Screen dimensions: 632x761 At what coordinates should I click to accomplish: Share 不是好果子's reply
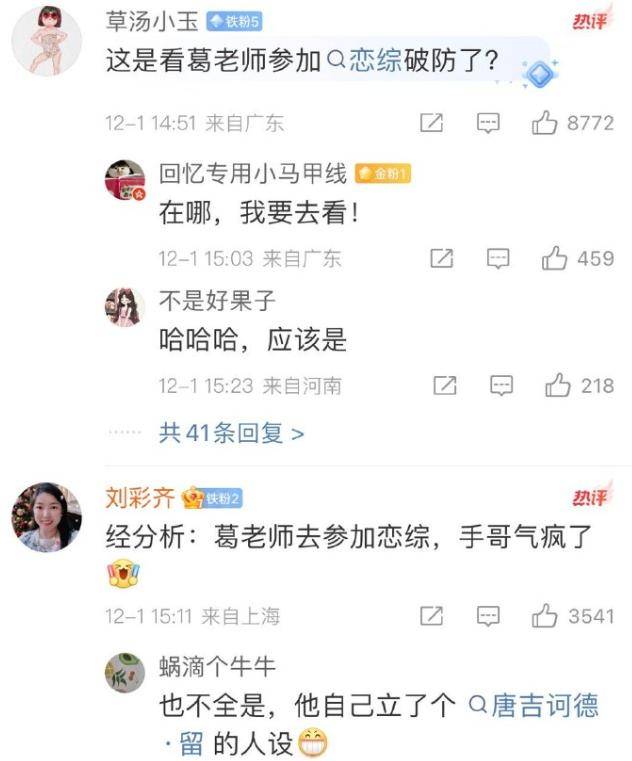click(x=445, y=385)
